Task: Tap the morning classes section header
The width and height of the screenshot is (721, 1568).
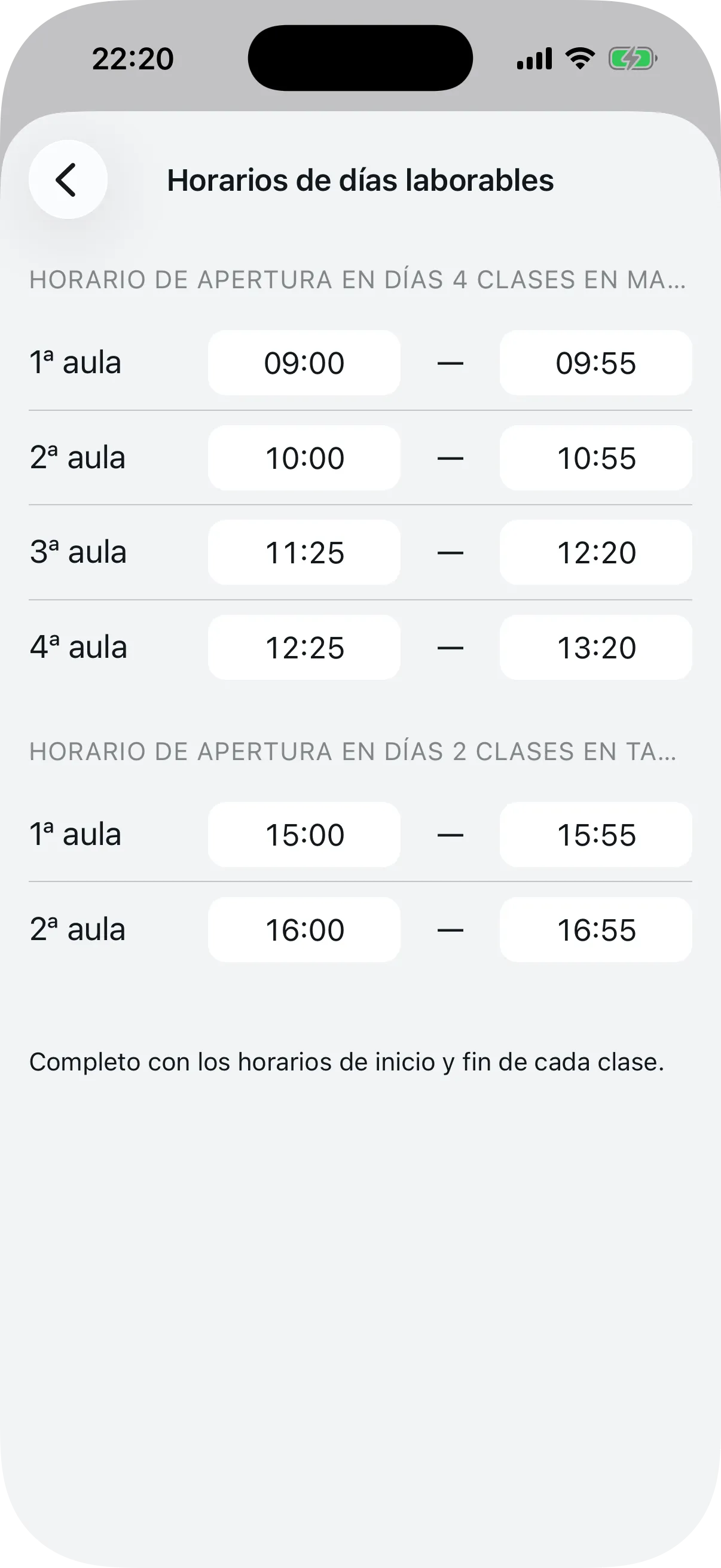Action: [x=359, y=280]
